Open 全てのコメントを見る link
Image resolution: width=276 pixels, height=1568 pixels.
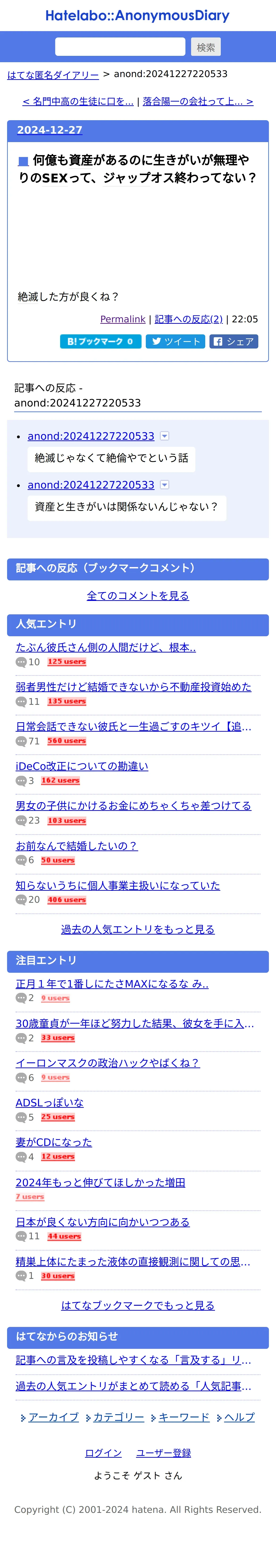[x=138, y=595]
